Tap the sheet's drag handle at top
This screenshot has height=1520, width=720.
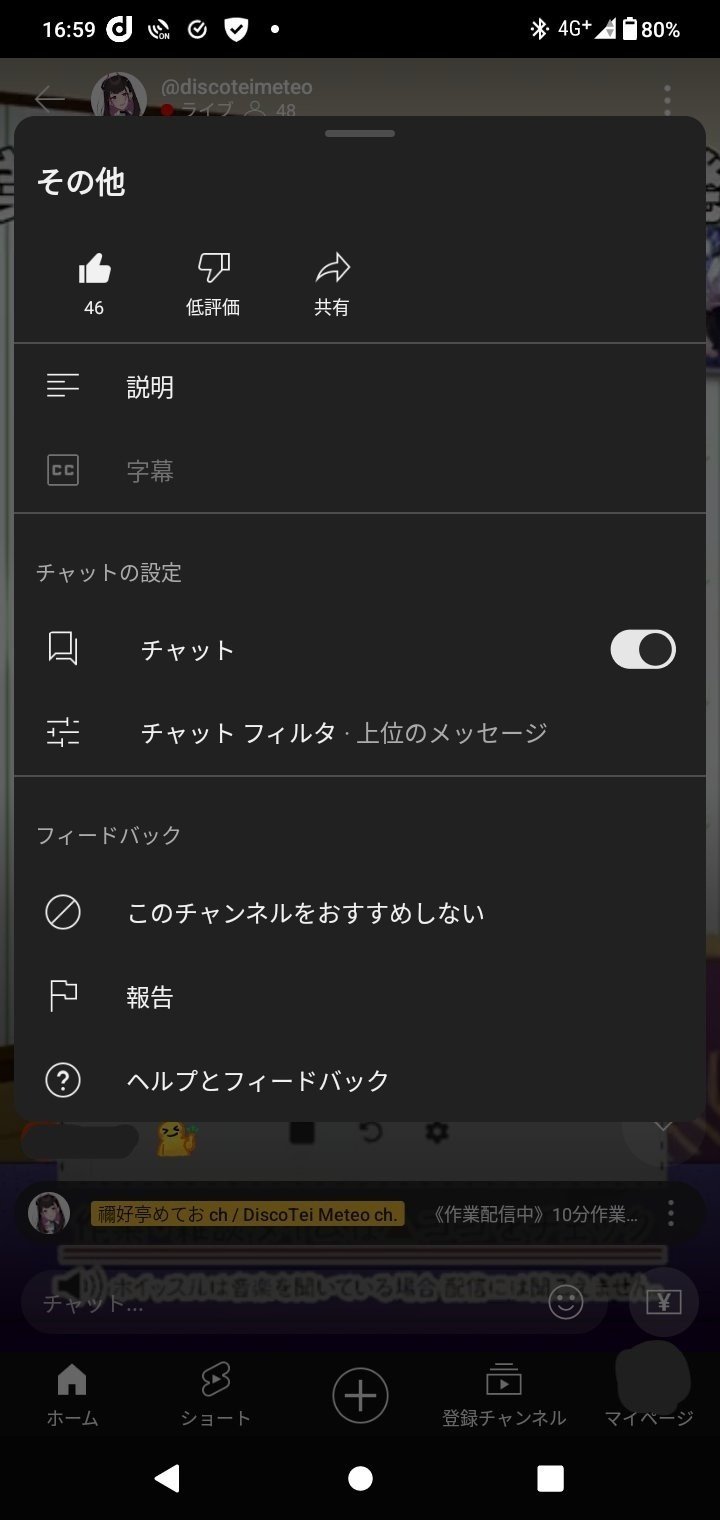[x=360, y=134]
